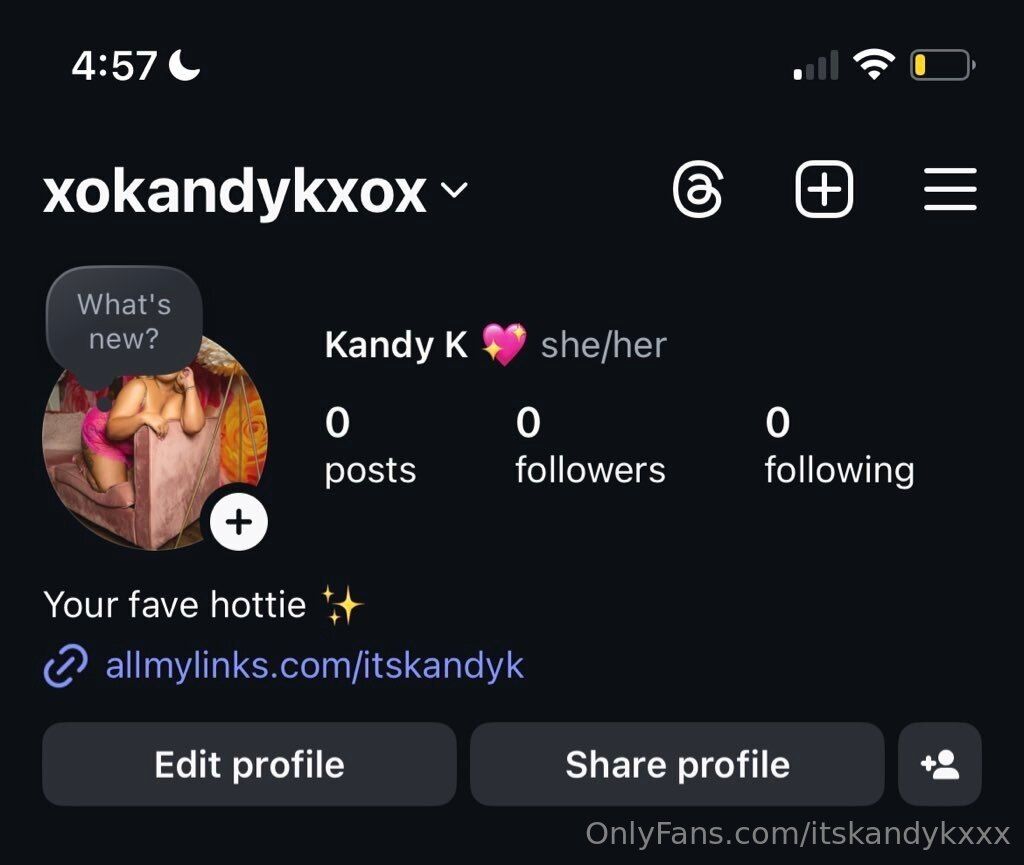
Task: Tap Share profile
Action: 677,765
